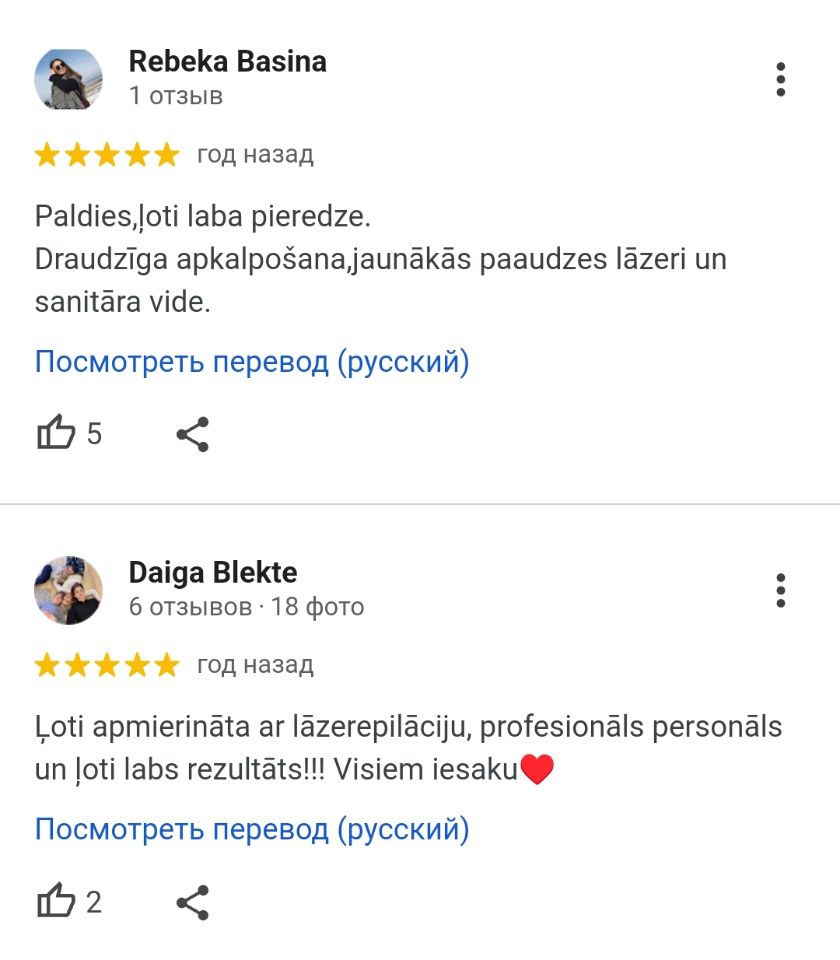This screenshot has height=960, width=840.
Task: Share Rebeka Basina's review
Action: 192,434
